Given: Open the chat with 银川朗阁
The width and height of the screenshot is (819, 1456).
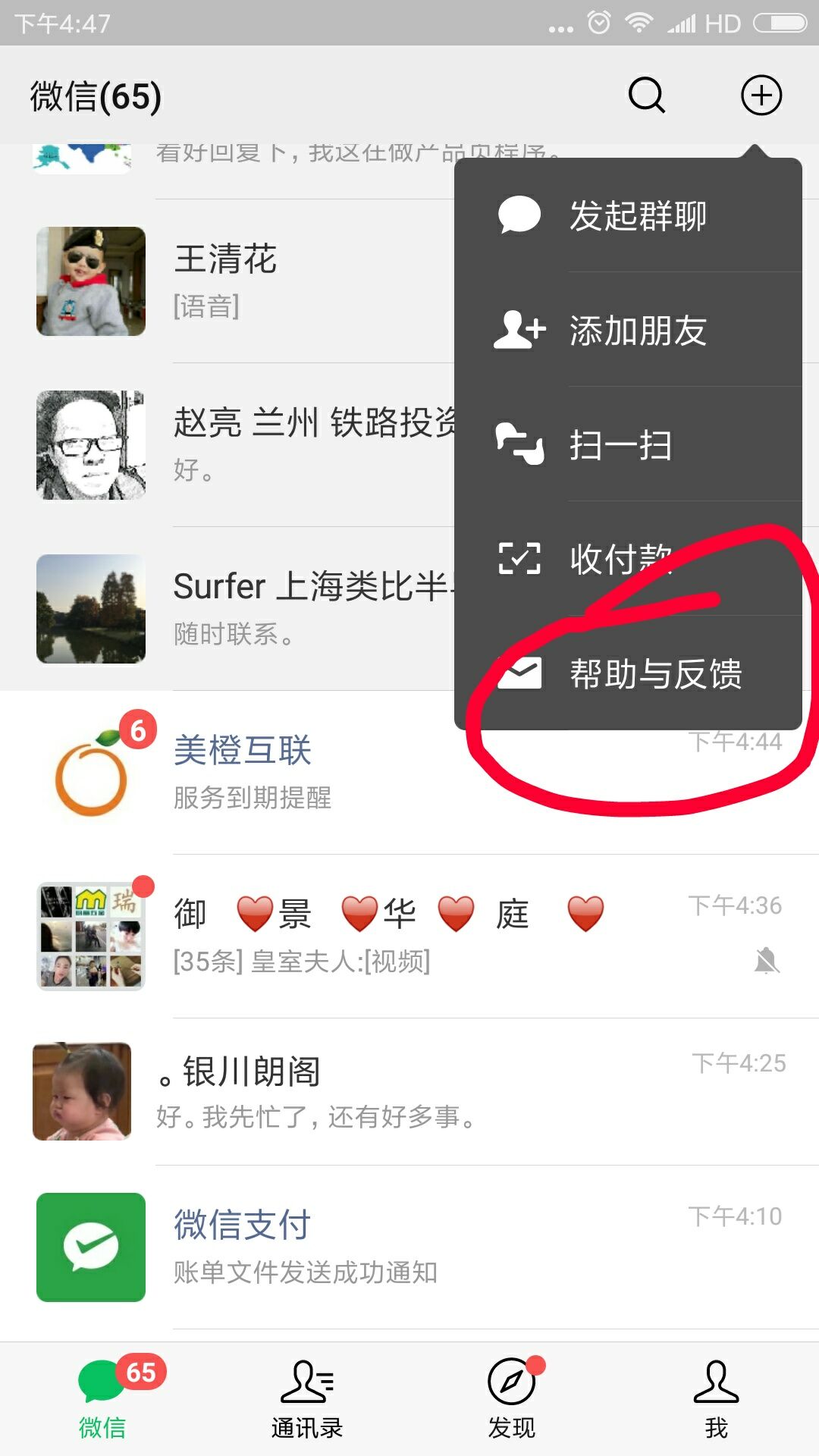Looking at the screenshot, I should click(x=409, y=1091).
